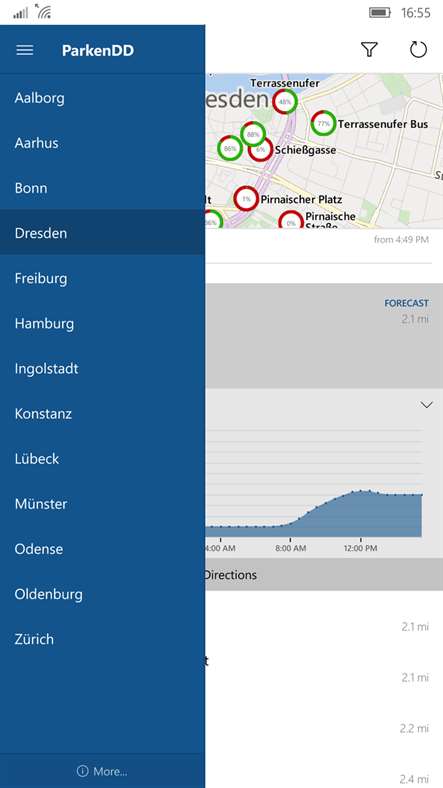Viewport: 443px width, 788px height.
Task: Open Hamburg parking lots
Action: 102,323
